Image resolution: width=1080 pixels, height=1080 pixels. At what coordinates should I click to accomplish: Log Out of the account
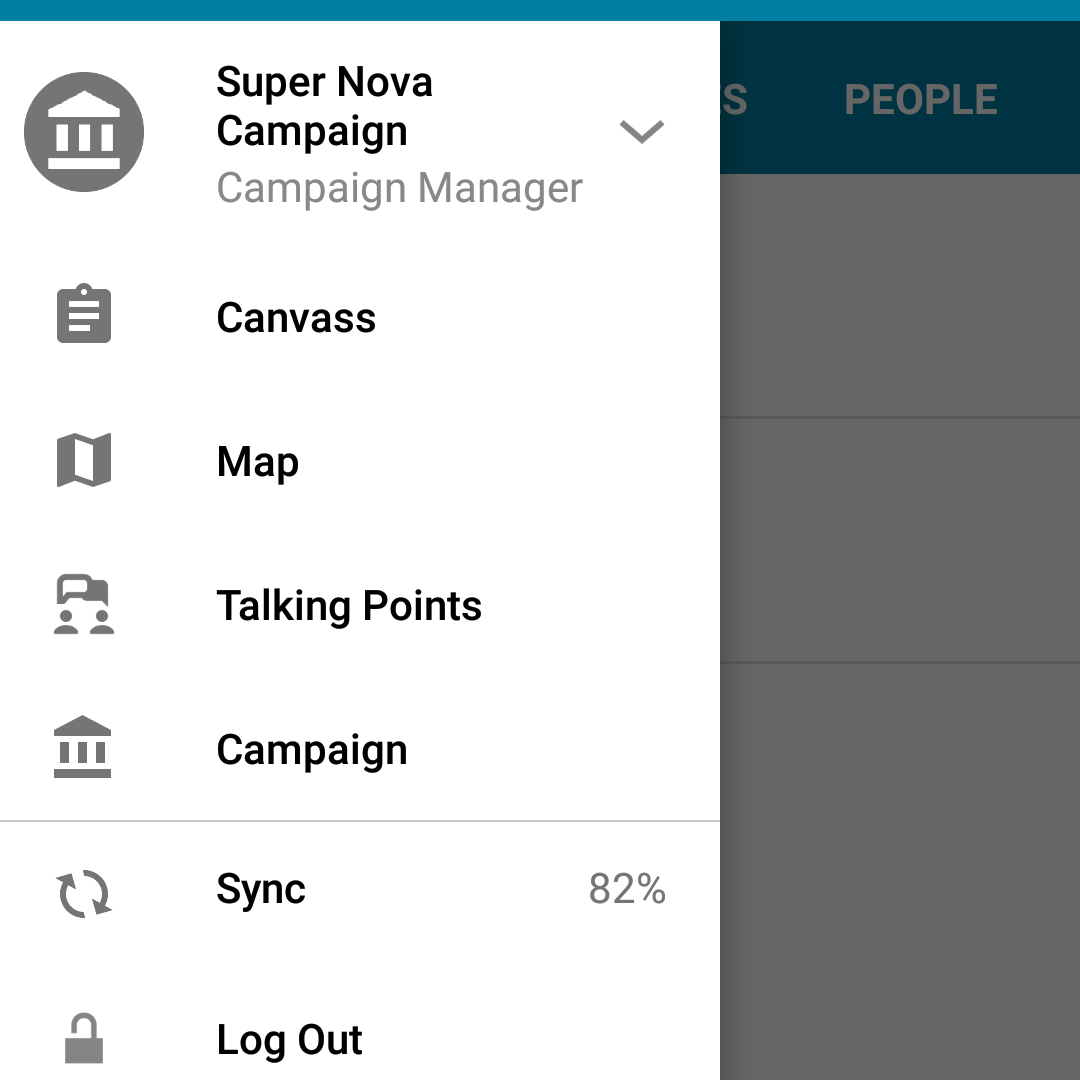coord(289,1040)
